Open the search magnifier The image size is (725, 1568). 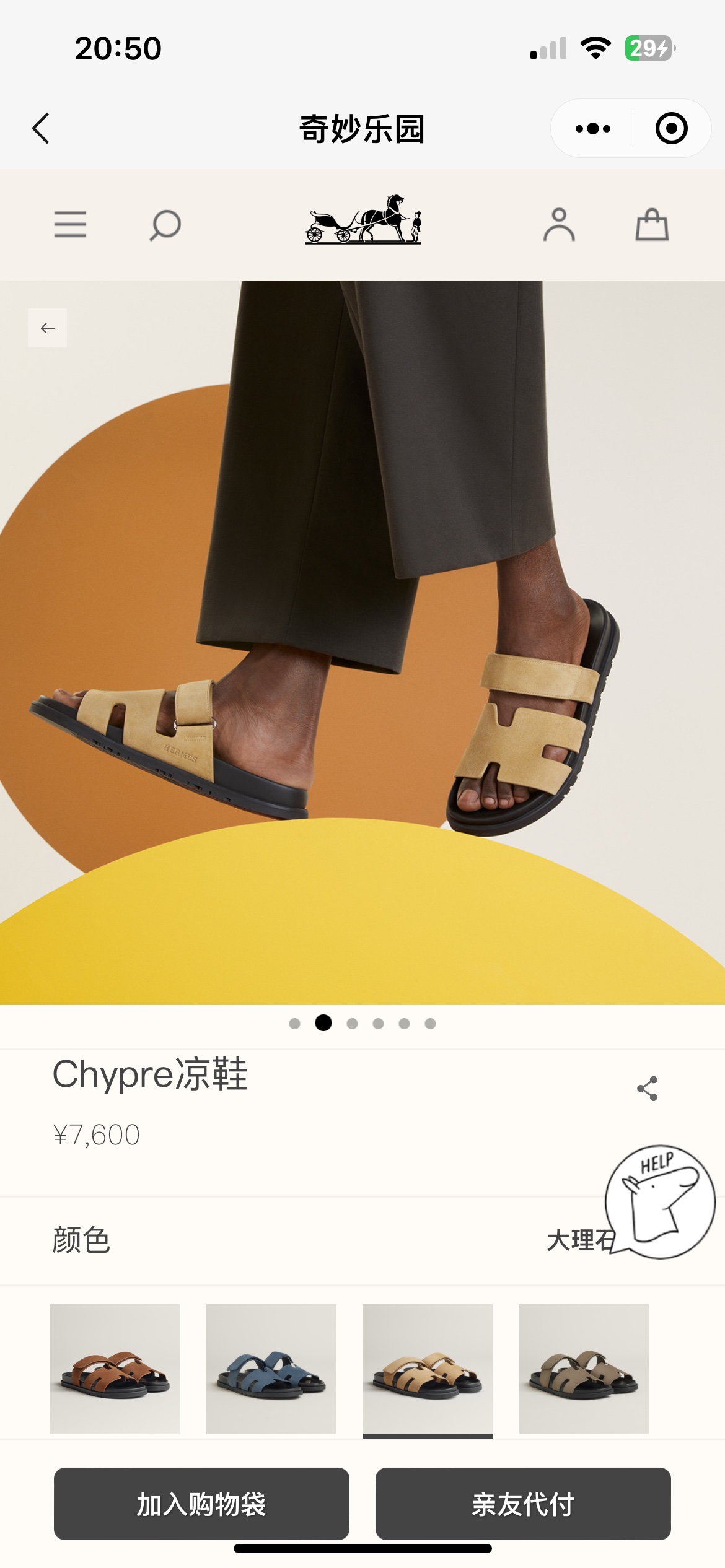pos(165,225)
